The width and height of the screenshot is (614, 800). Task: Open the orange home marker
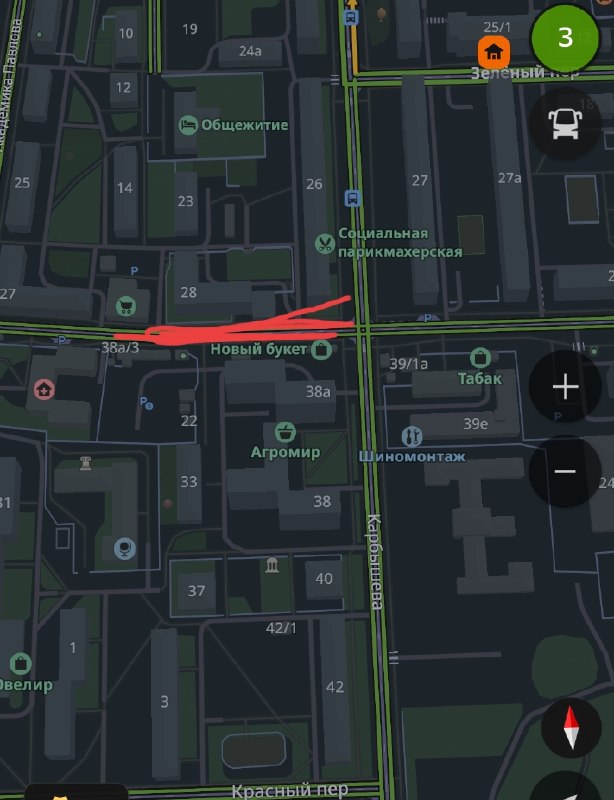coord(494,52)
